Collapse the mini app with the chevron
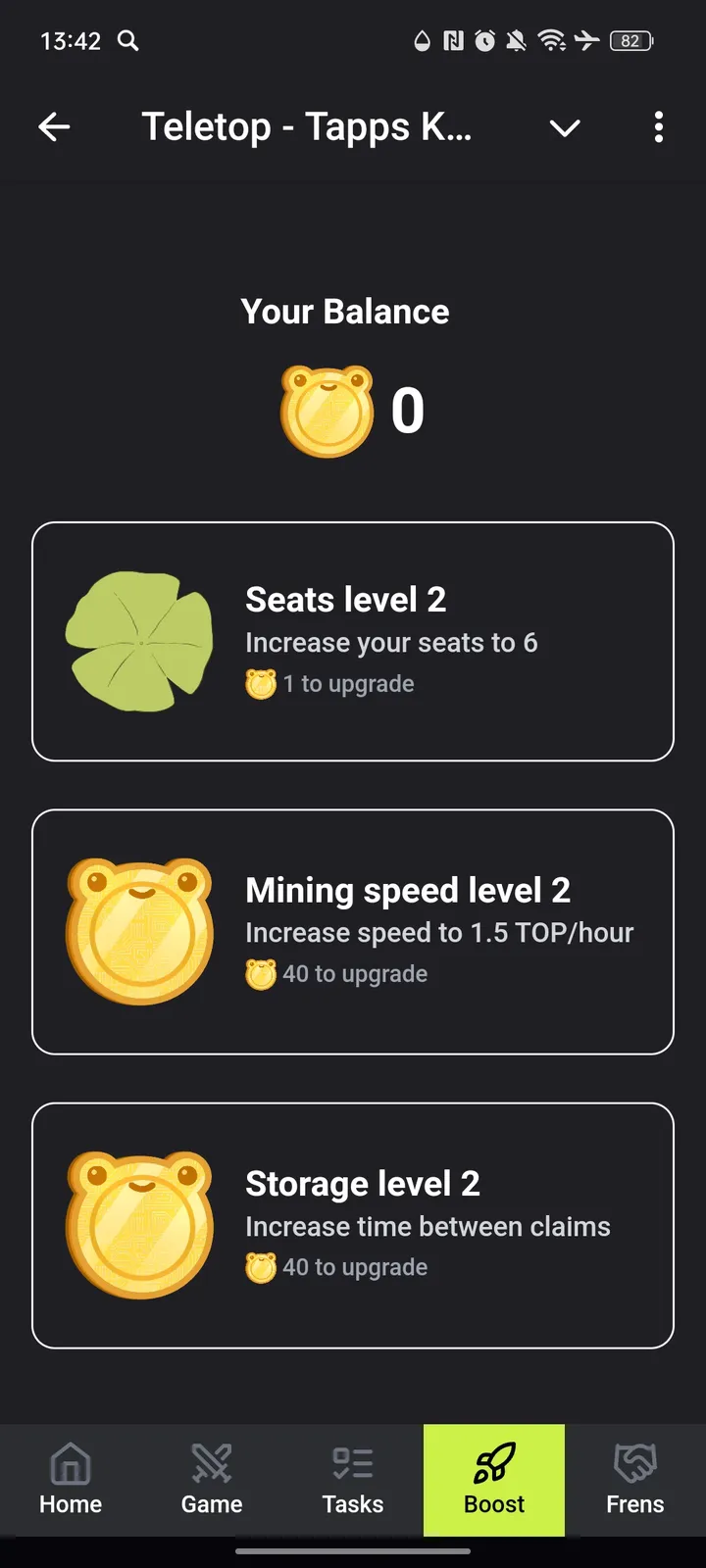Screen dimensions: 706x1568 [565, 127]
